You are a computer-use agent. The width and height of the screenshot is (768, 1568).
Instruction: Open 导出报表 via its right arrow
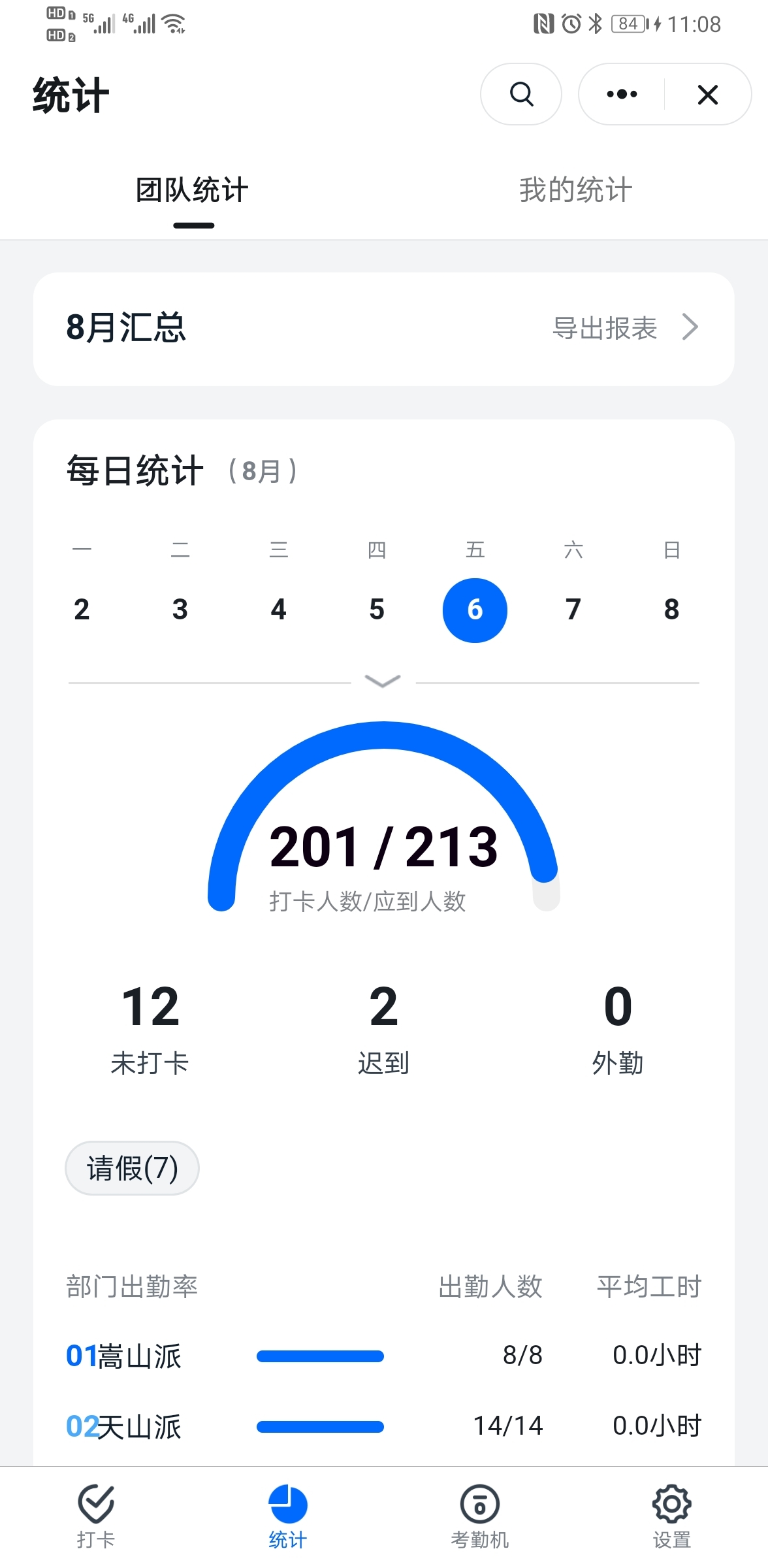690,327
